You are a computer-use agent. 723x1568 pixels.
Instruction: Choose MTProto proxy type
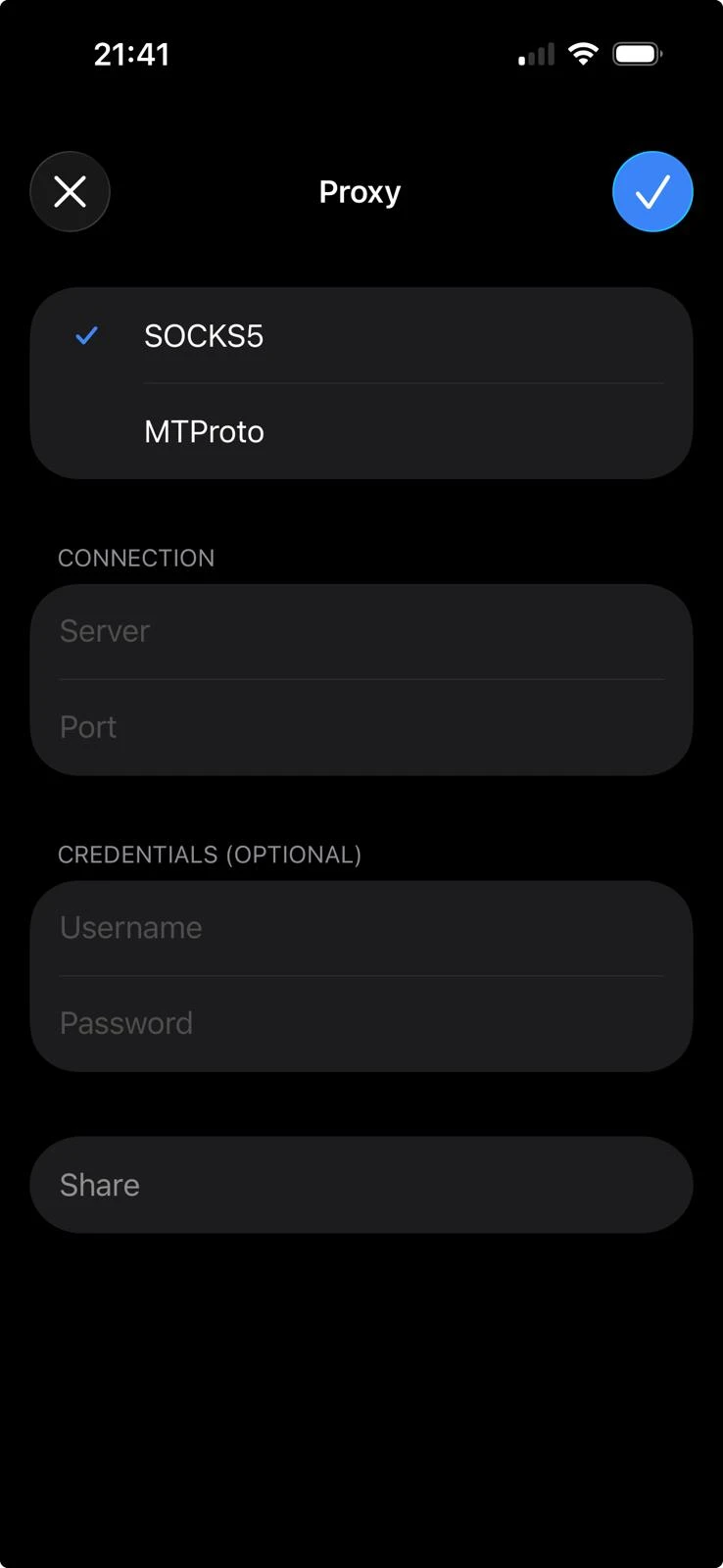pos(361,432)
